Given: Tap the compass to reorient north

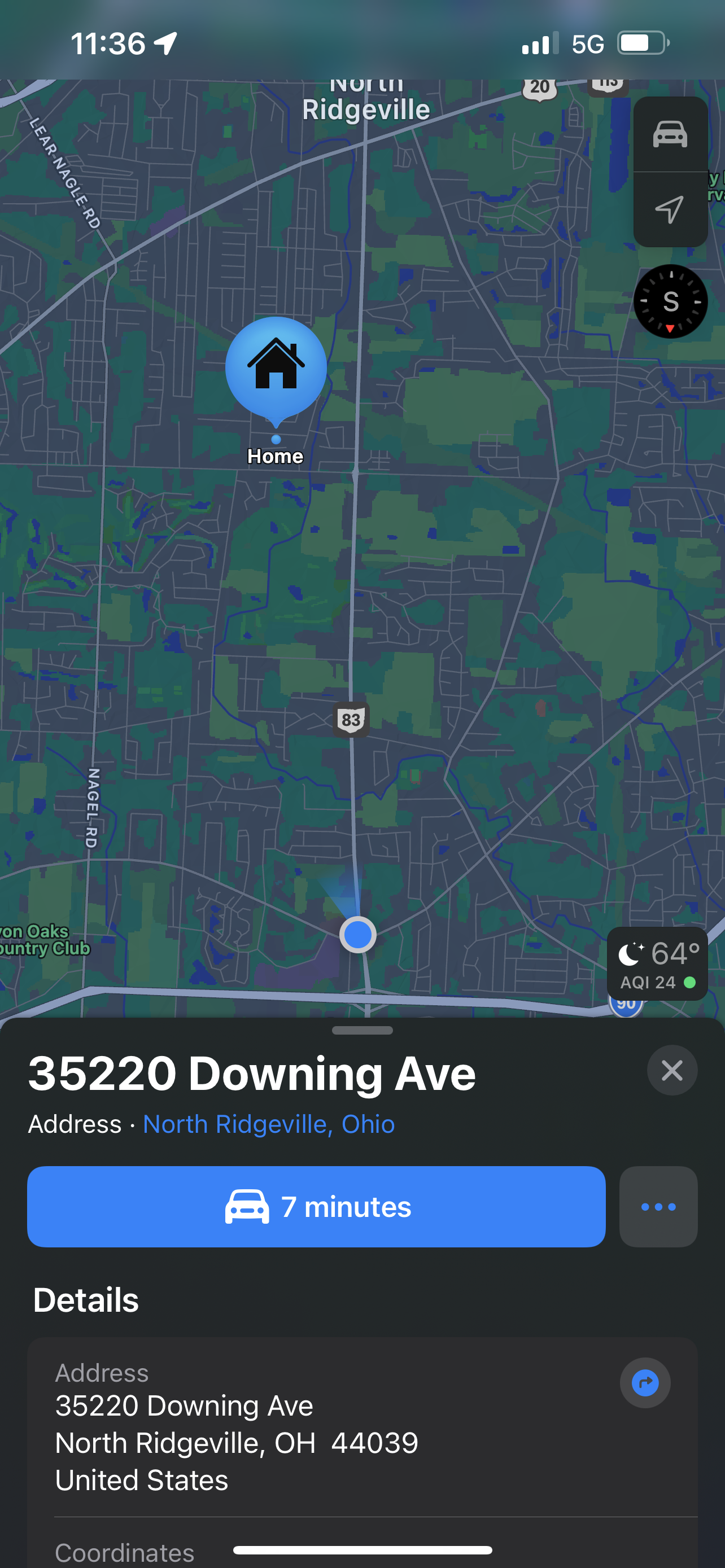Looking at the screenshot, I should pos(670,301).
